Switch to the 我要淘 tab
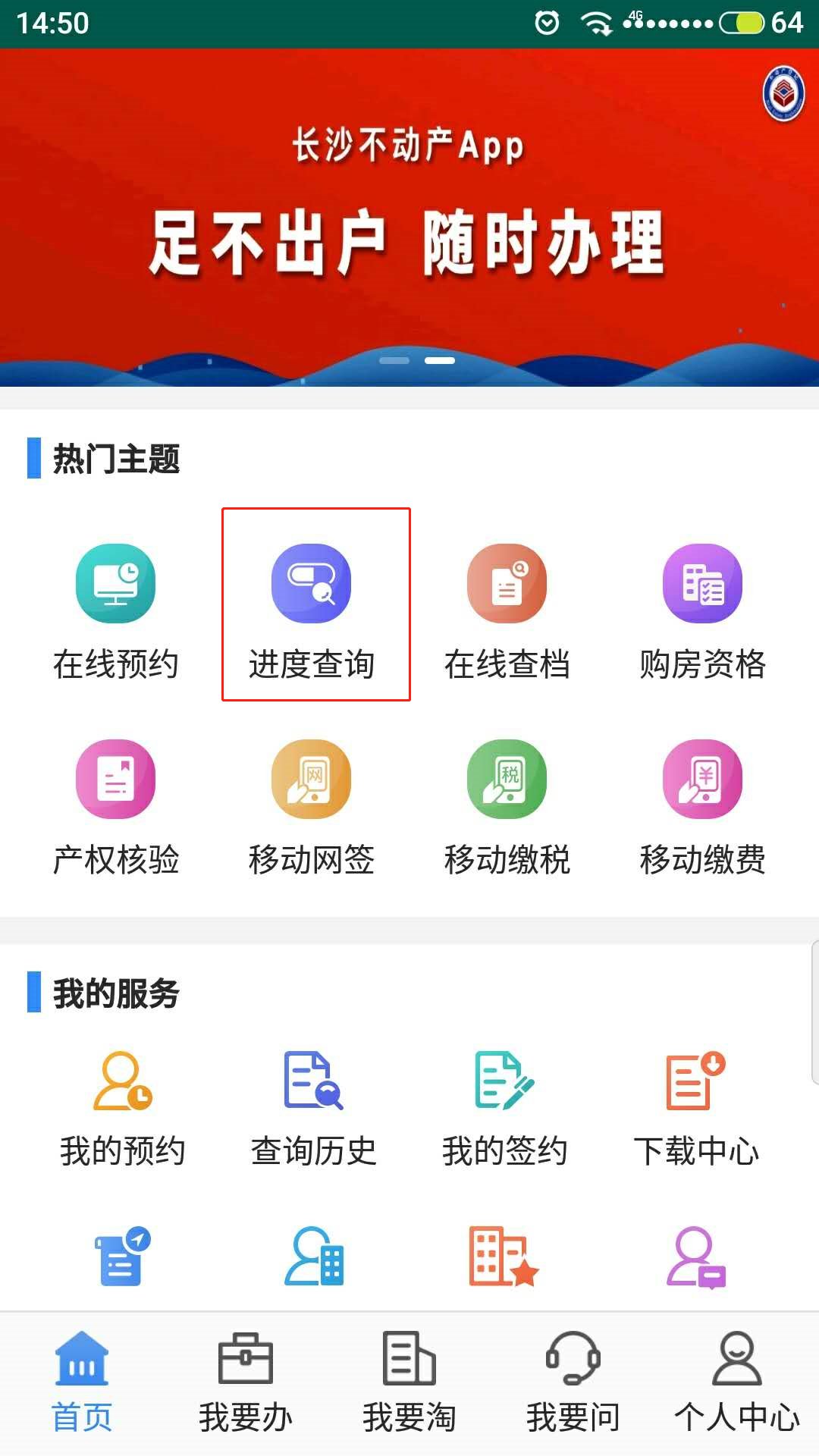The width and height of the screenshot is (819, 1456). click(x=409, y=1382)
